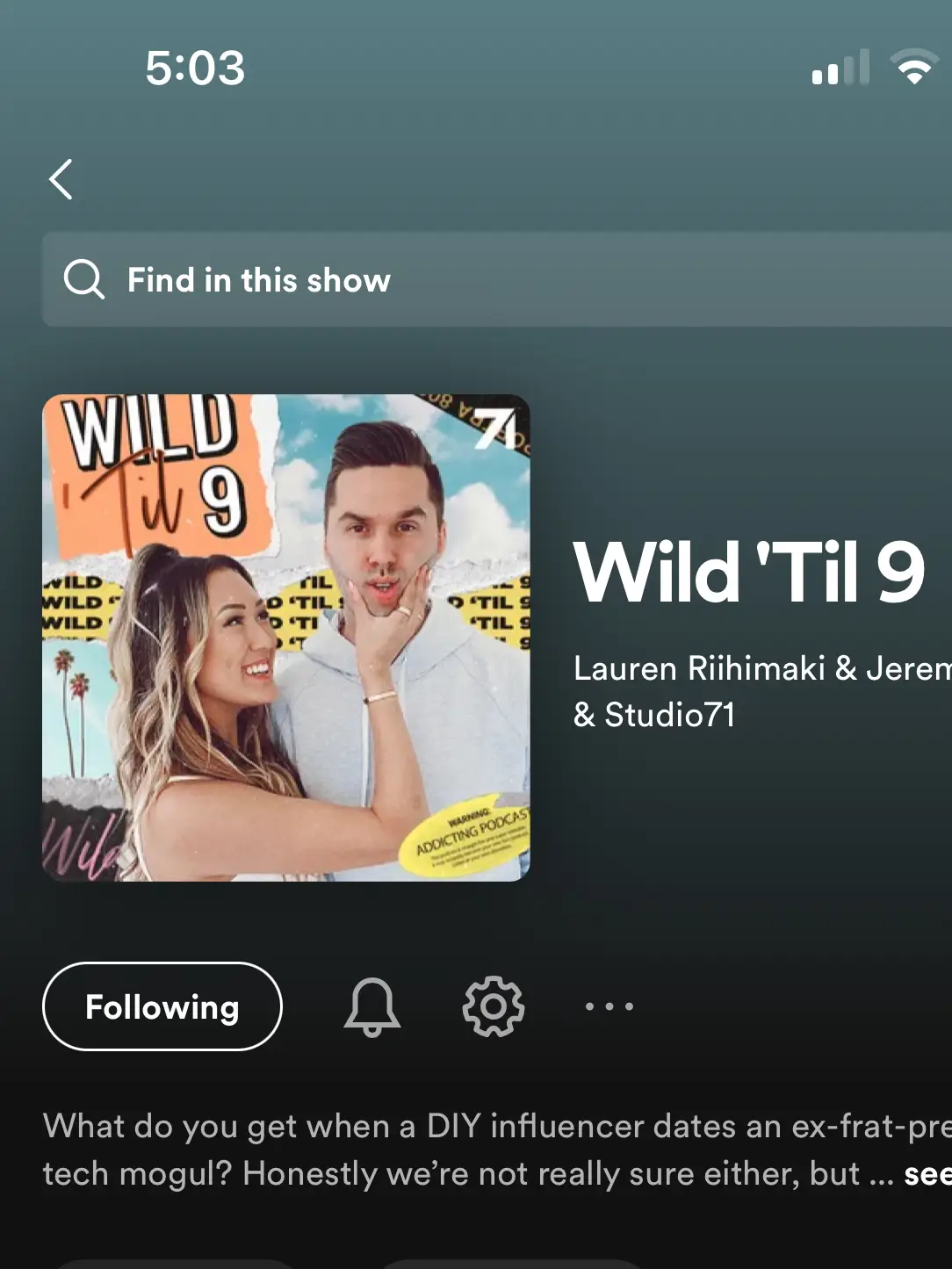Select artist name Lauren Riihimaki
Screen dimensions: 952x1269
(x=703, y=669)
